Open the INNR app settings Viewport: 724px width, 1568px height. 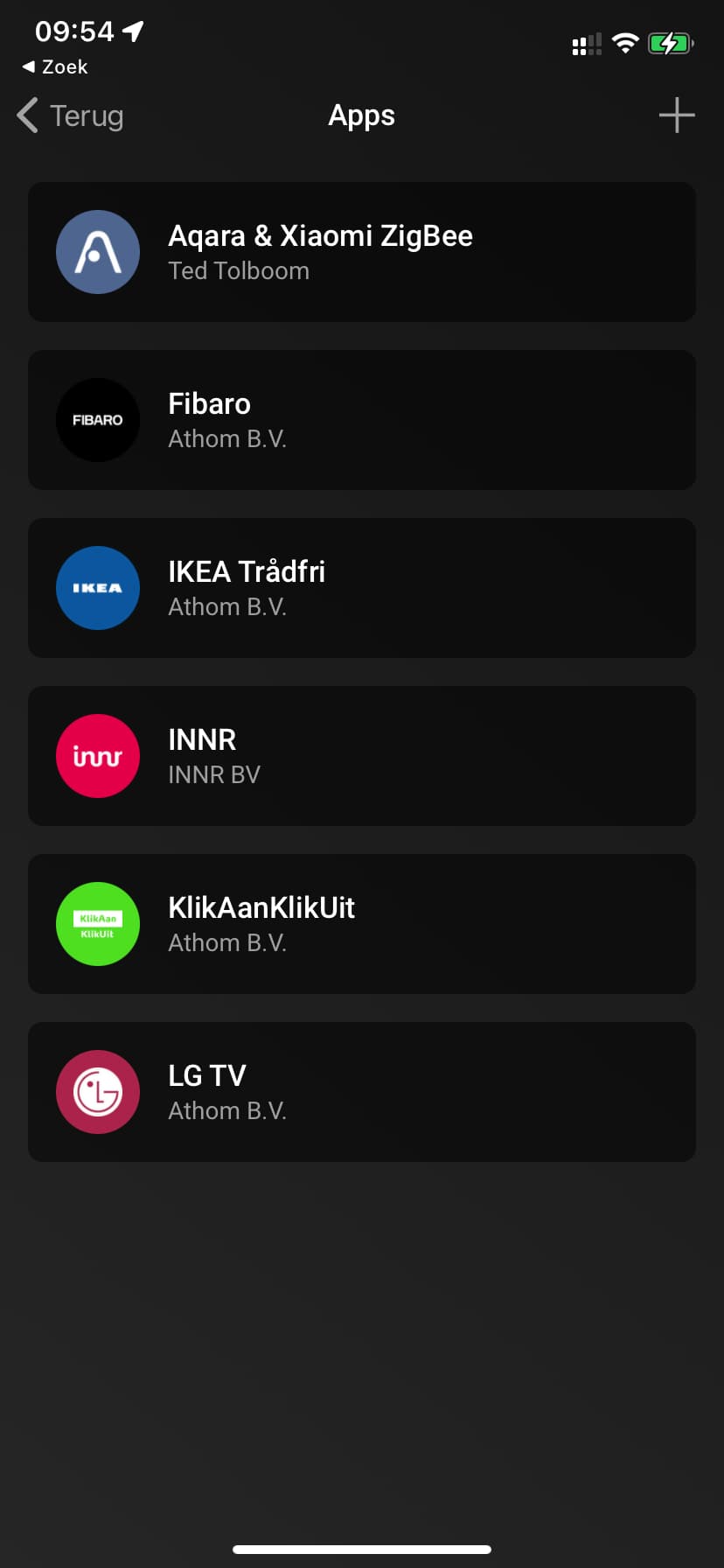(x=362, y=756)
